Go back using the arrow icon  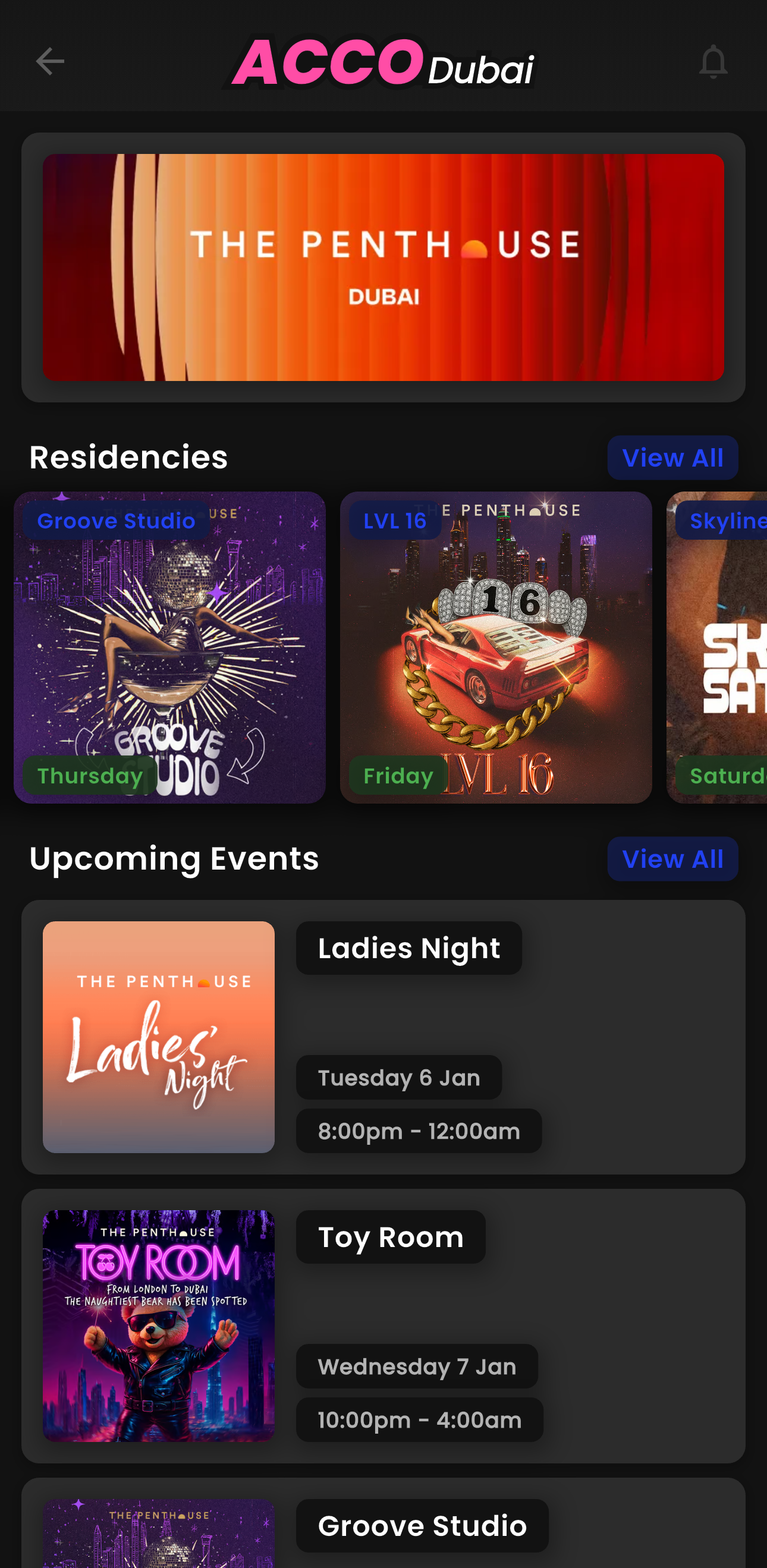[50, 61]
